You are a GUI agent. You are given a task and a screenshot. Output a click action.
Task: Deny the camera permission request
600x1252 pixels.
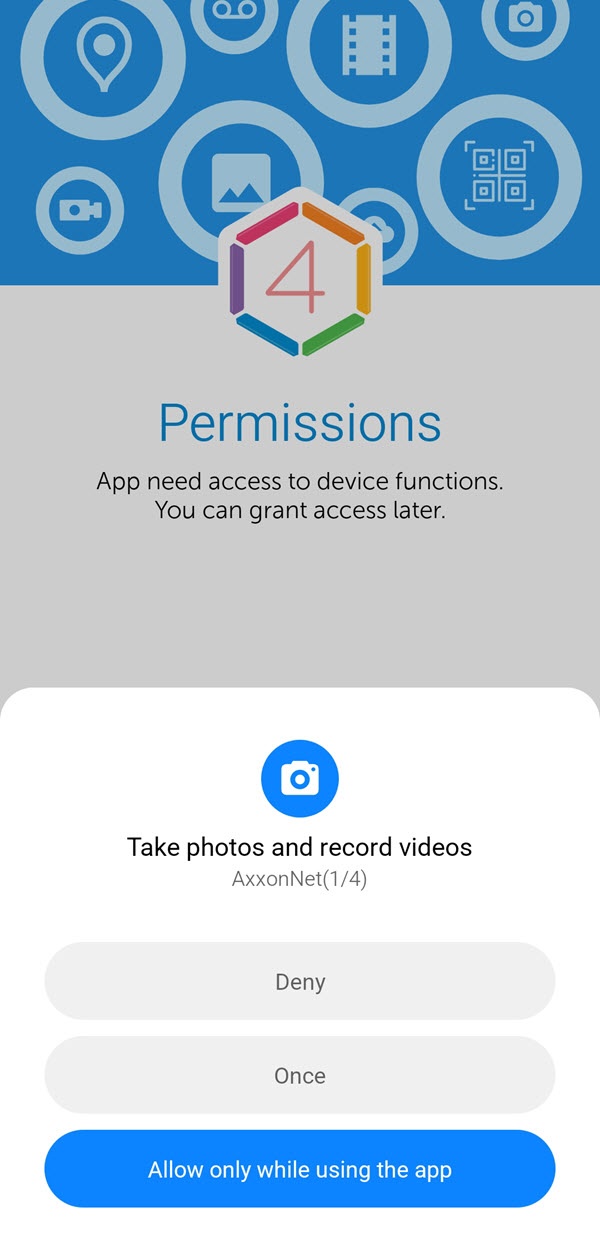pyautogui.click(x=300, y=981)
